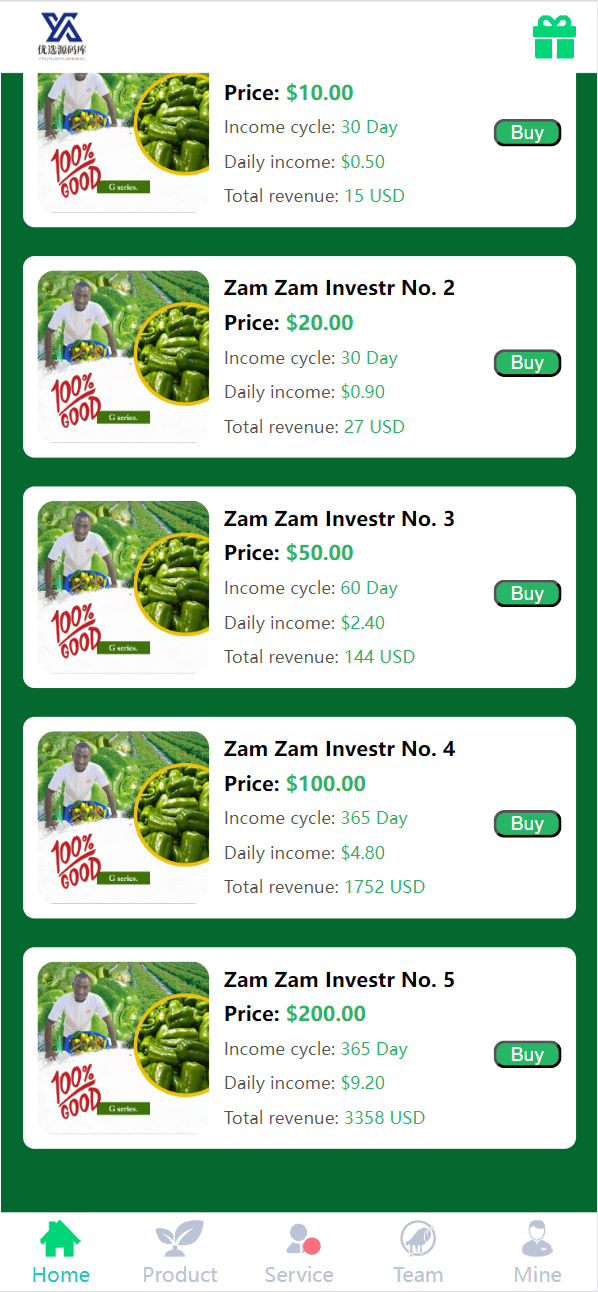
Task: Open the Mine tab
Action: coord(537,1252)
